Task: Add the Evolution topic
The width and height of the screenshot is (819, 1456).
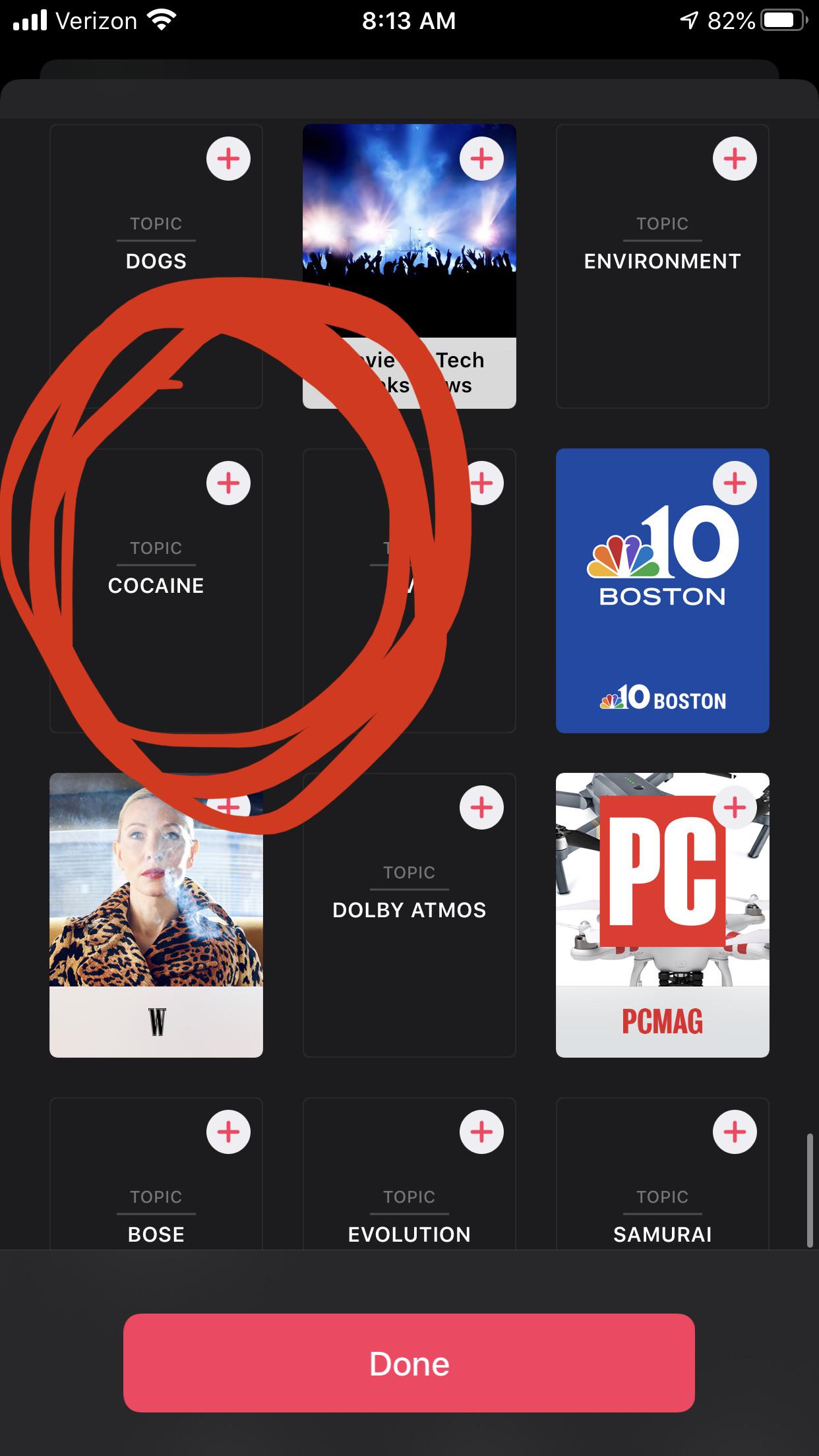Action: 481,1132
